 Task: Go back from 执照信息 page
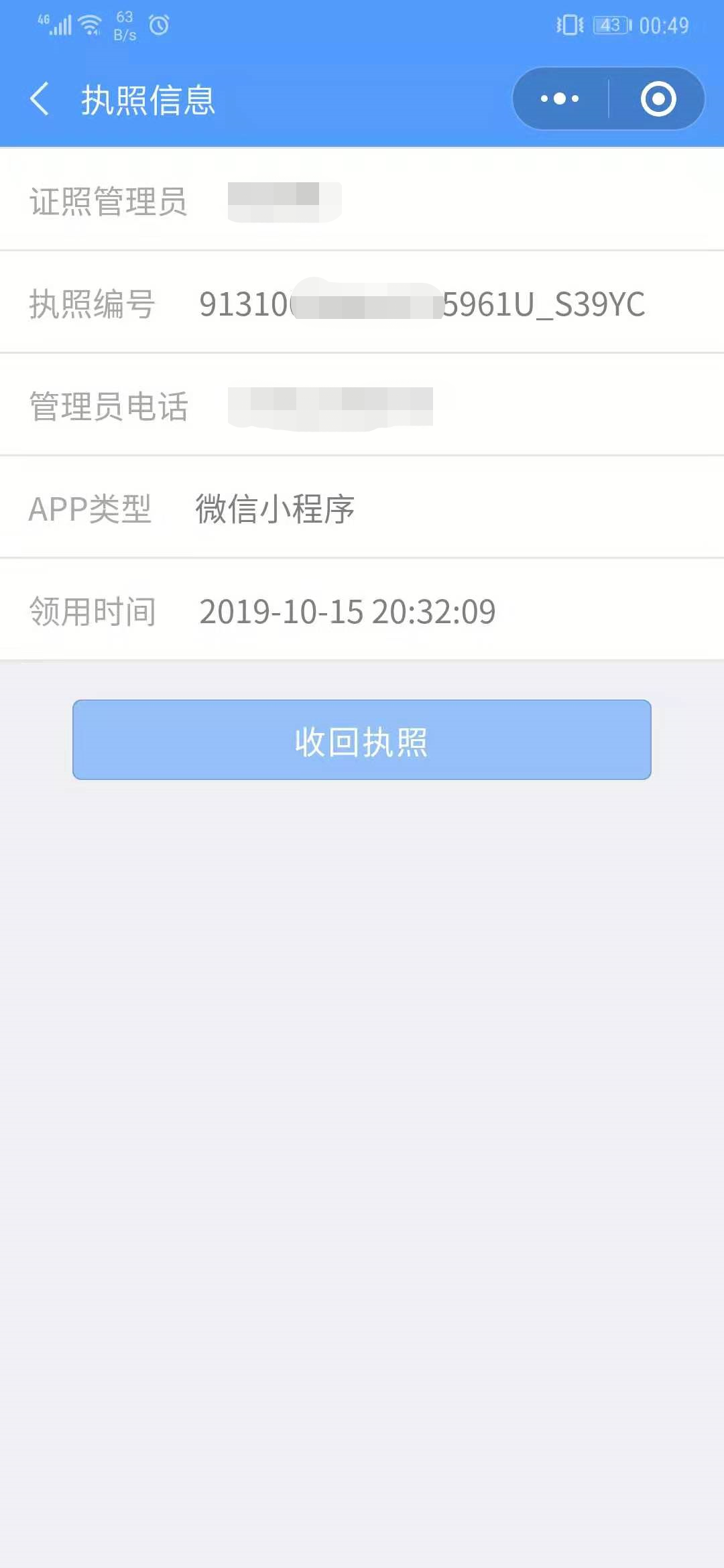click(40, 99)
